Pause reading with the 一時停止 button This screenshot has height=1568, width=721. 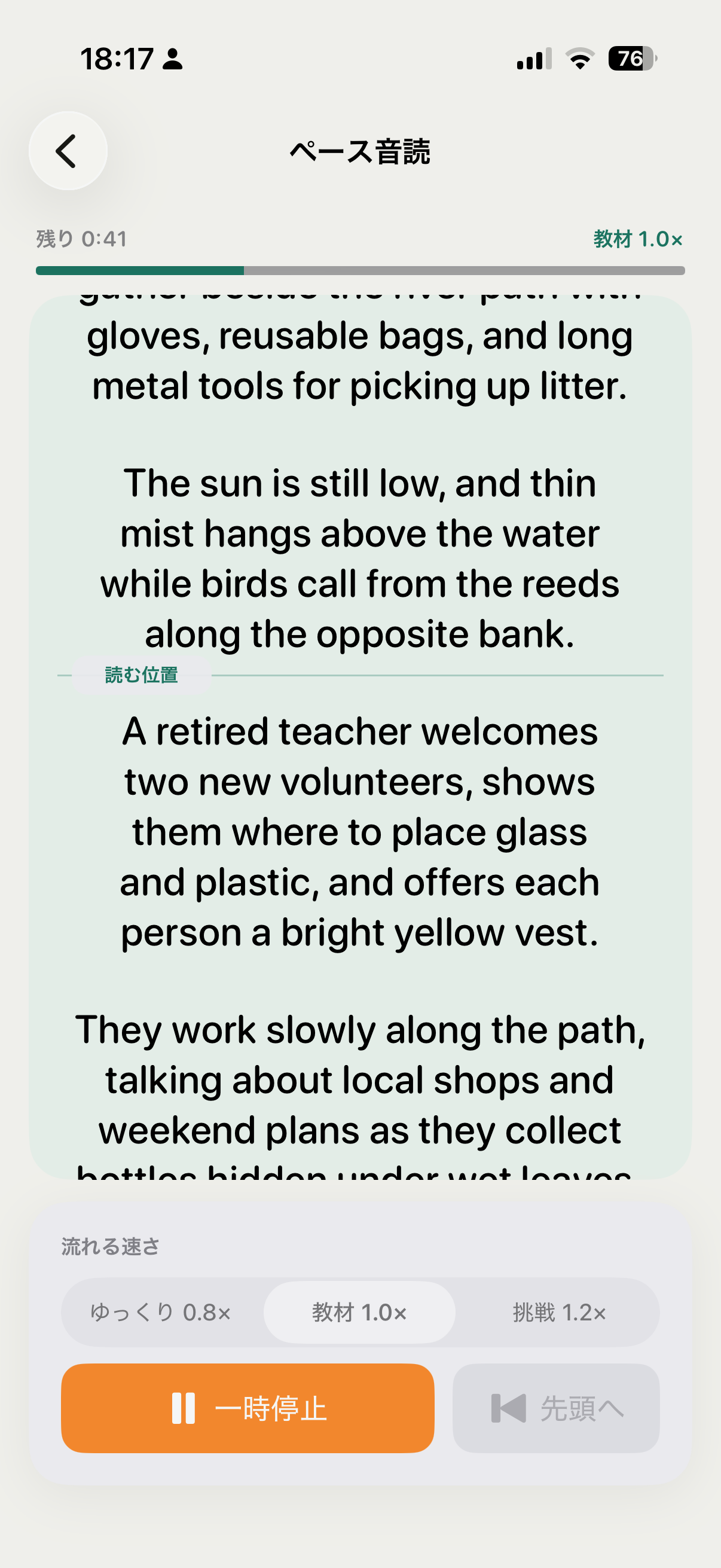click(x=248, y=1408)
